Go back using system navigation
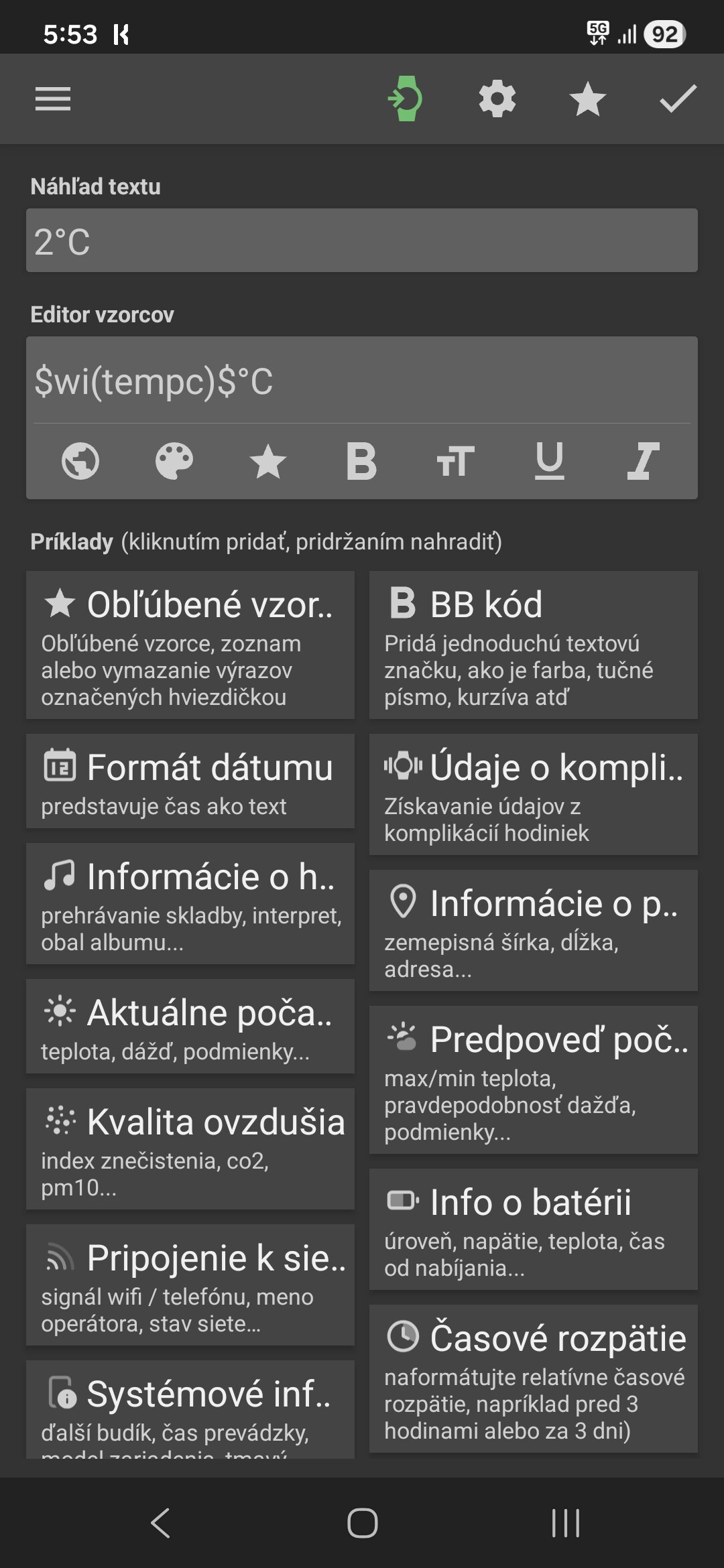The height and width of the screenshot is (1568, 724). [x=160, y=1523]
